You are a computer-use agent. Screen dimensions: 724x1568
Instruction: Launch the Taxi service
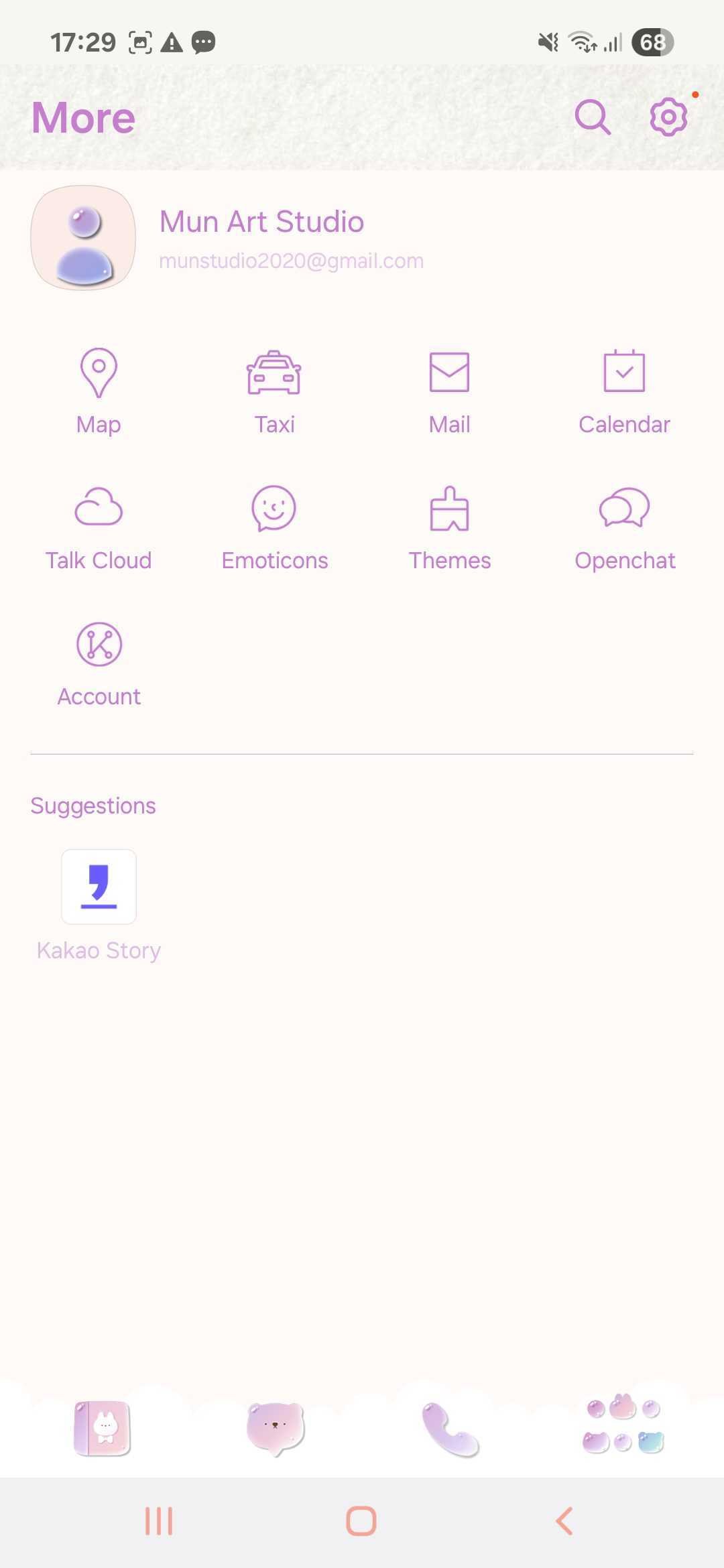274,390
